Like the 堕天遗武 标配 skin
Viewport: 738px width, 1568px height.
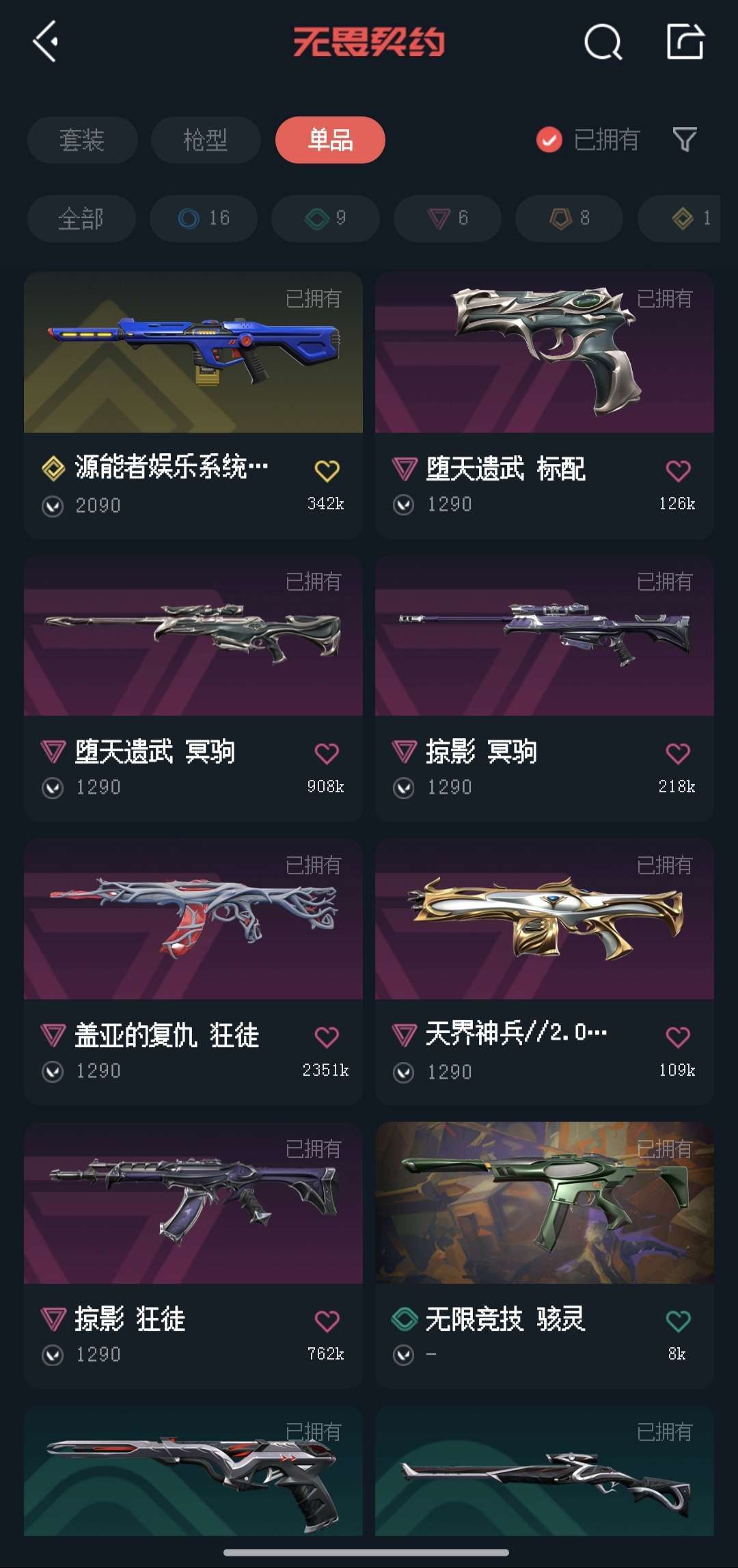coord(678,470)
